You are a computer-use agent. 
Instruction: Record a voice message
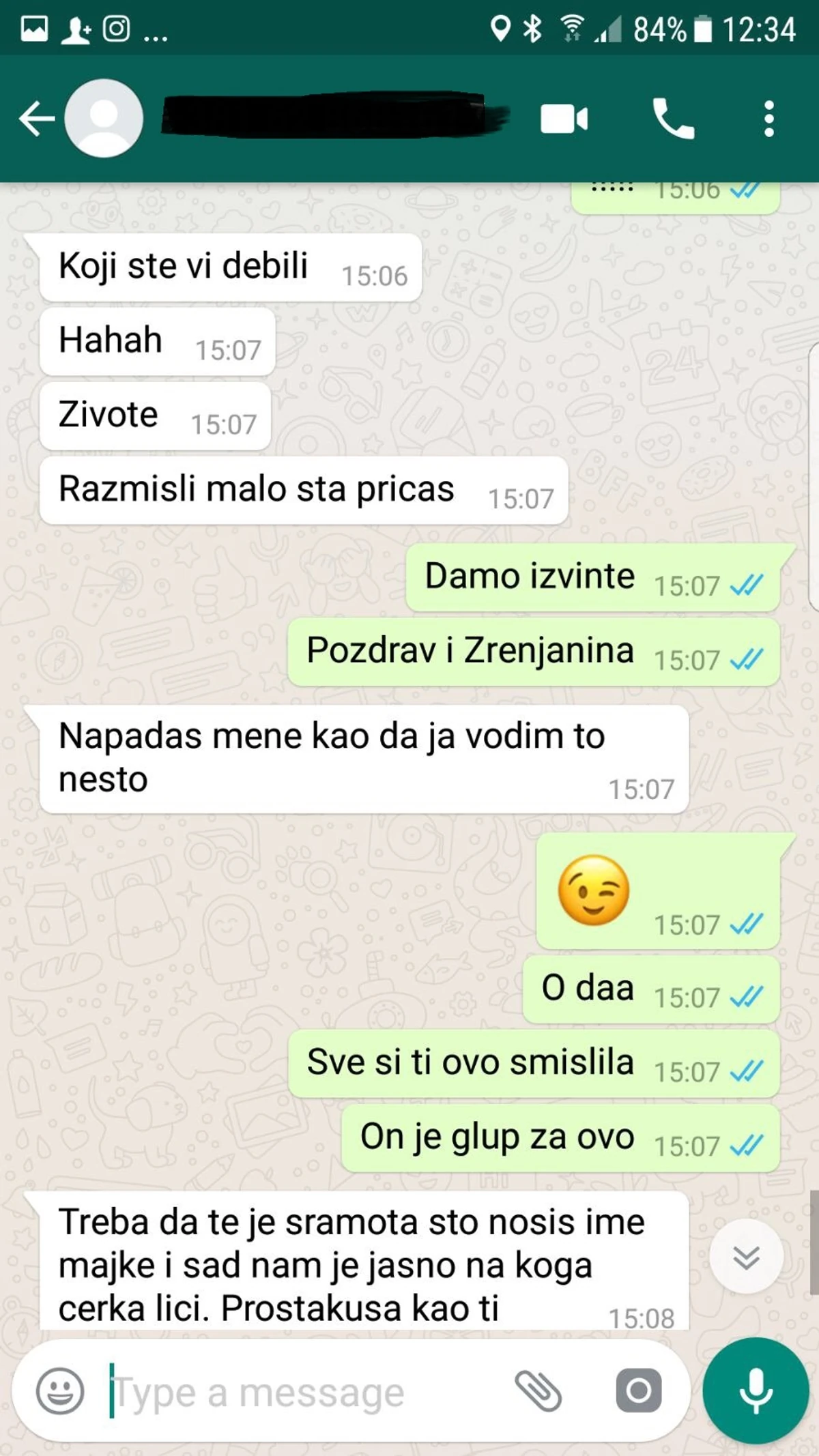[756, 1392]
